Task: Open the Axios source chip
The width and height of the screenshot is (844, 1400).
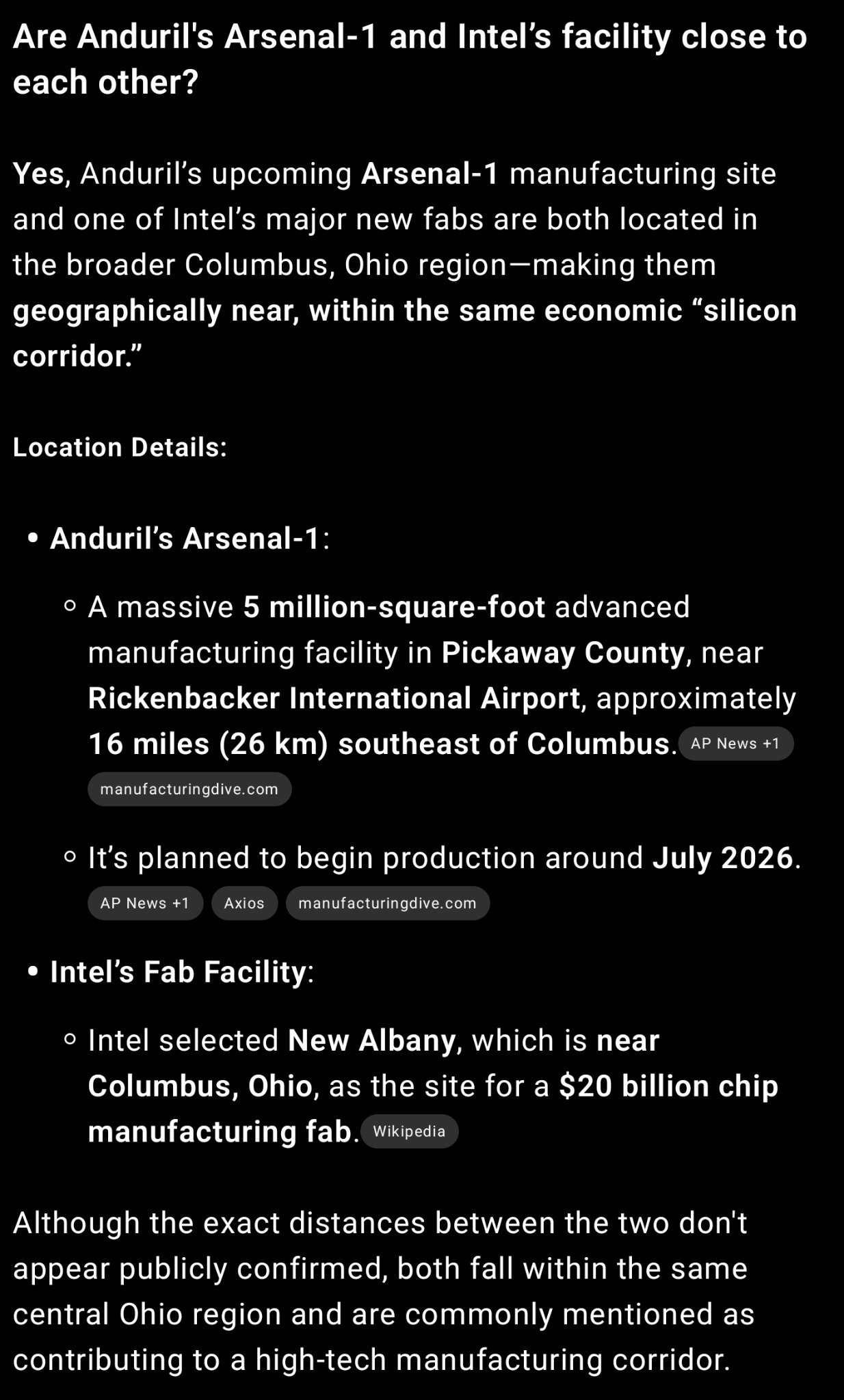Action: 244,903
